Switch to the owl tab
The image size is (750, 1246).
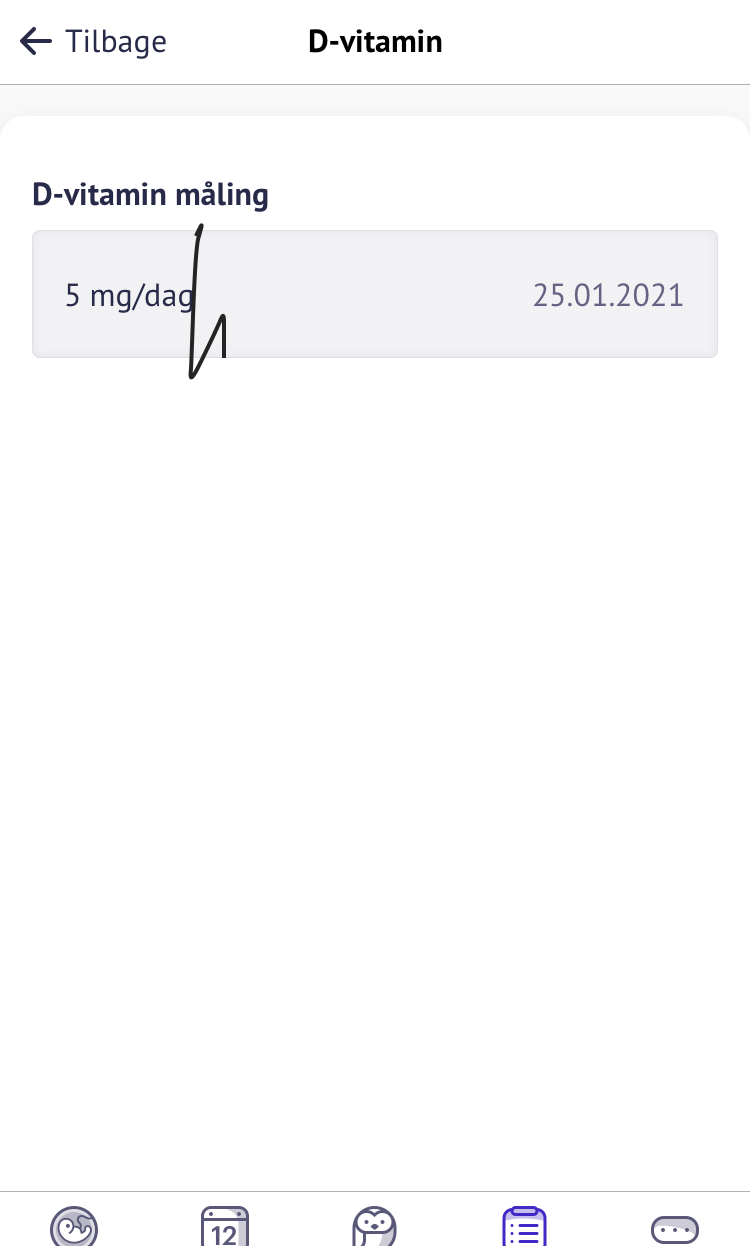click(375, 1227)
